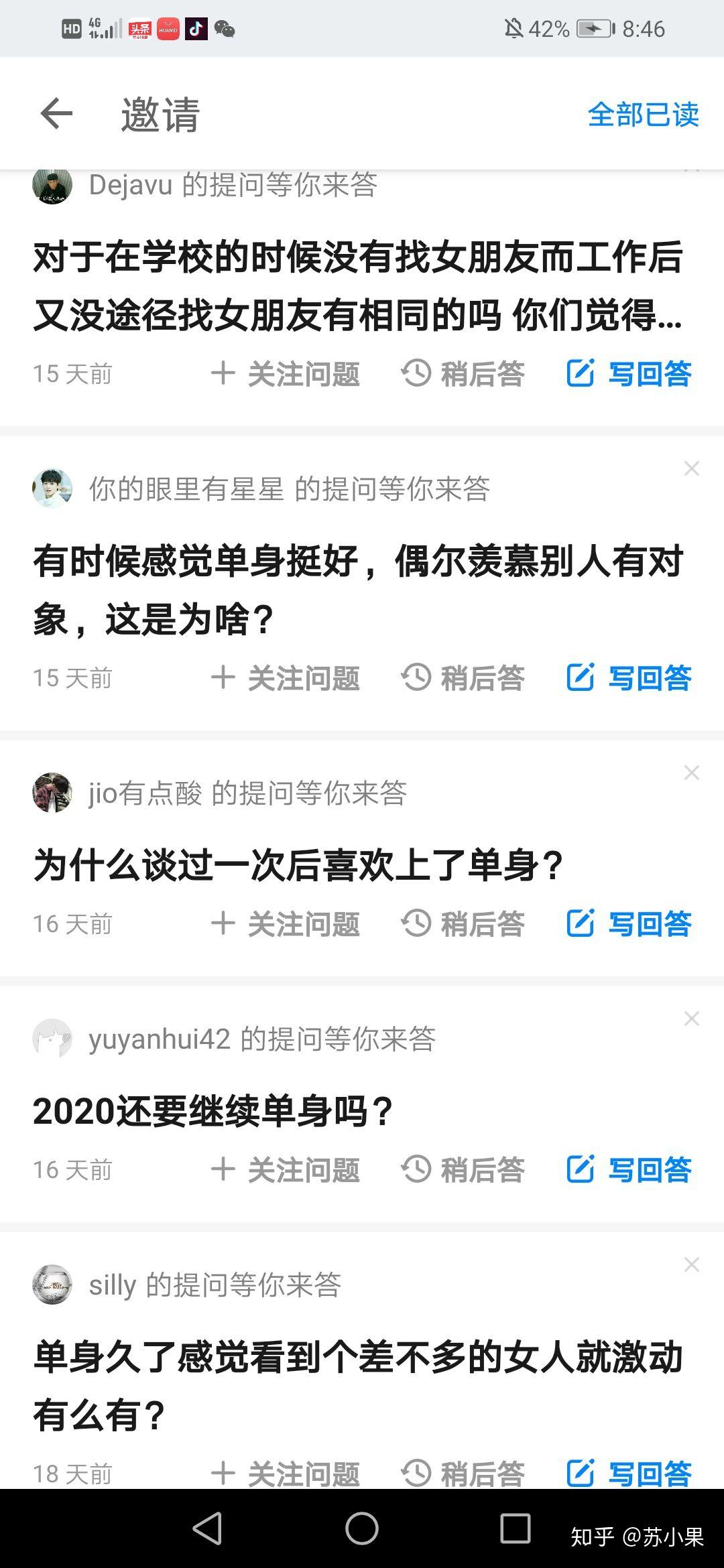The image size is (724, 1568).
Task: Follow jio有点酸's question
Action: click(x=286, y=923)
